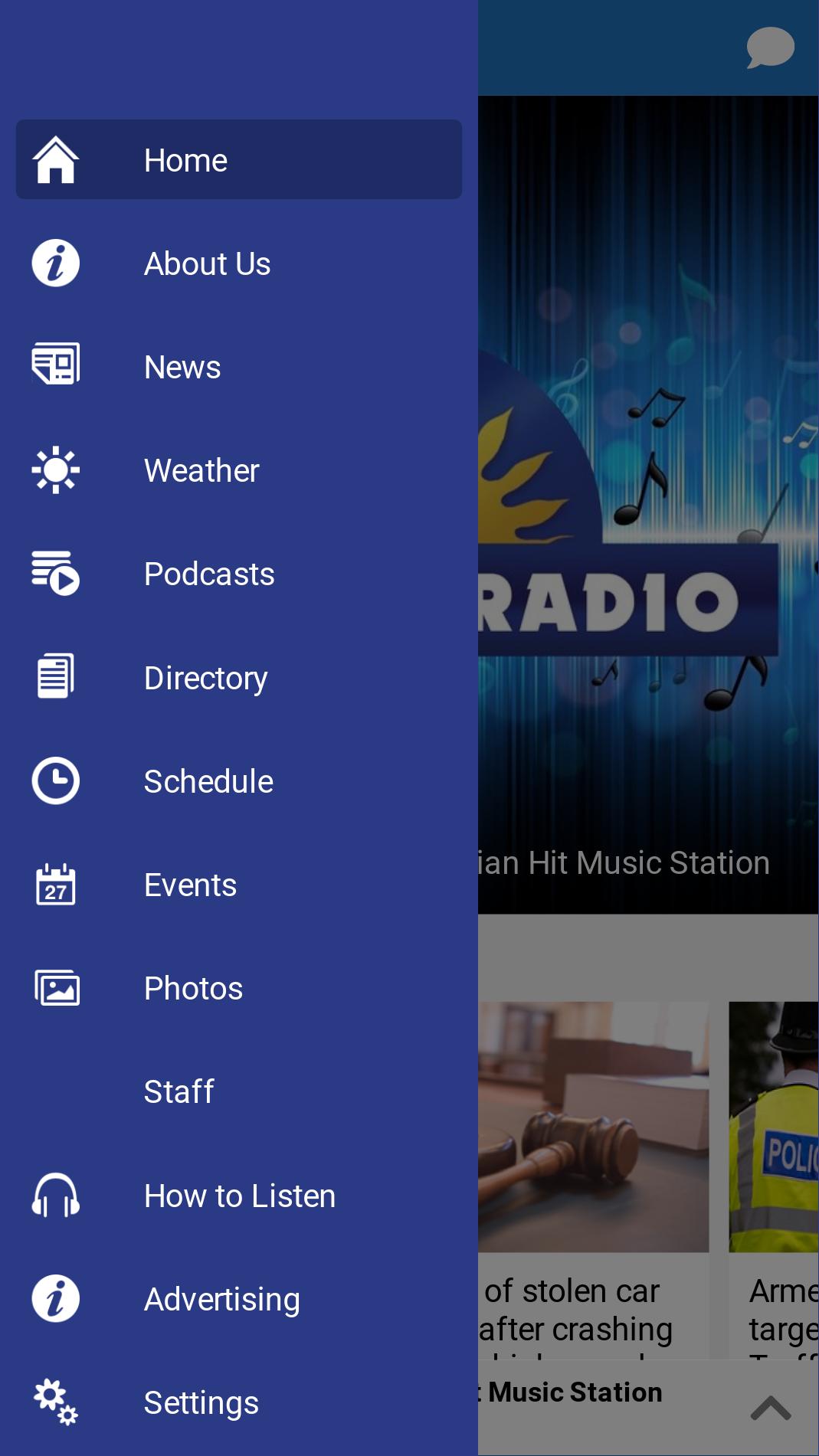
Task: Click the Advertising info icon
Action: 55,1298
